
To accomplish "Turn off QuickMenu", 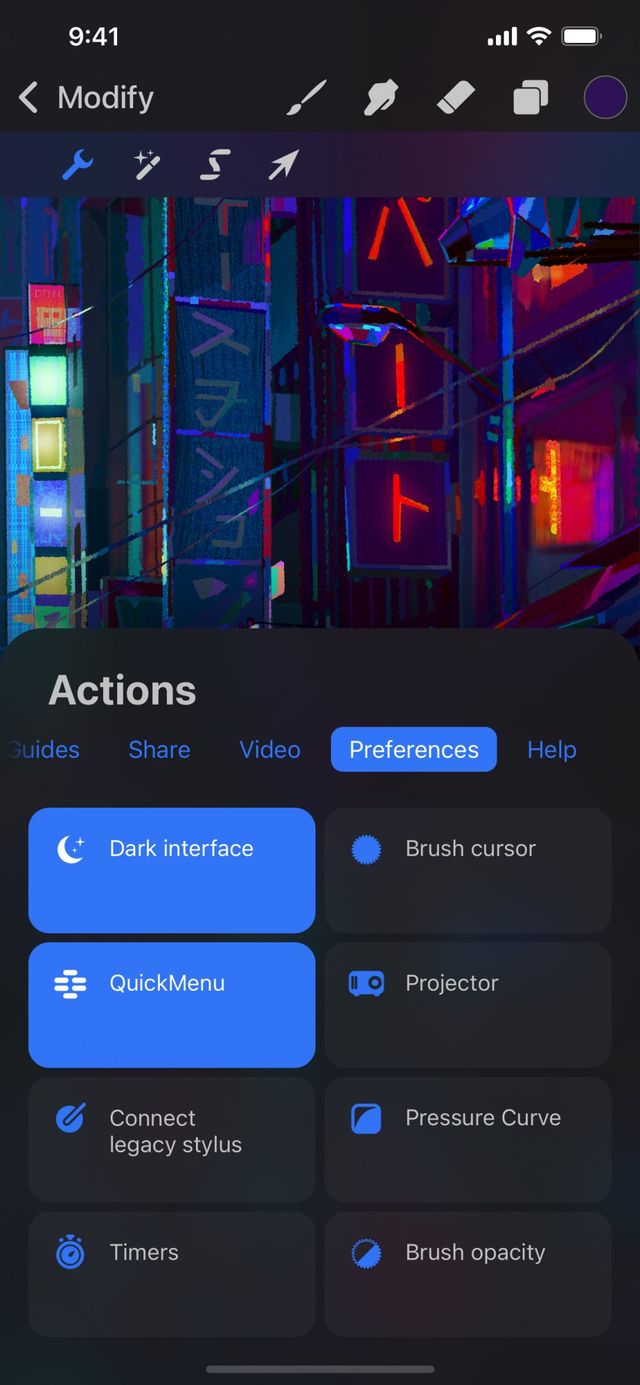I will point(171,1004).
